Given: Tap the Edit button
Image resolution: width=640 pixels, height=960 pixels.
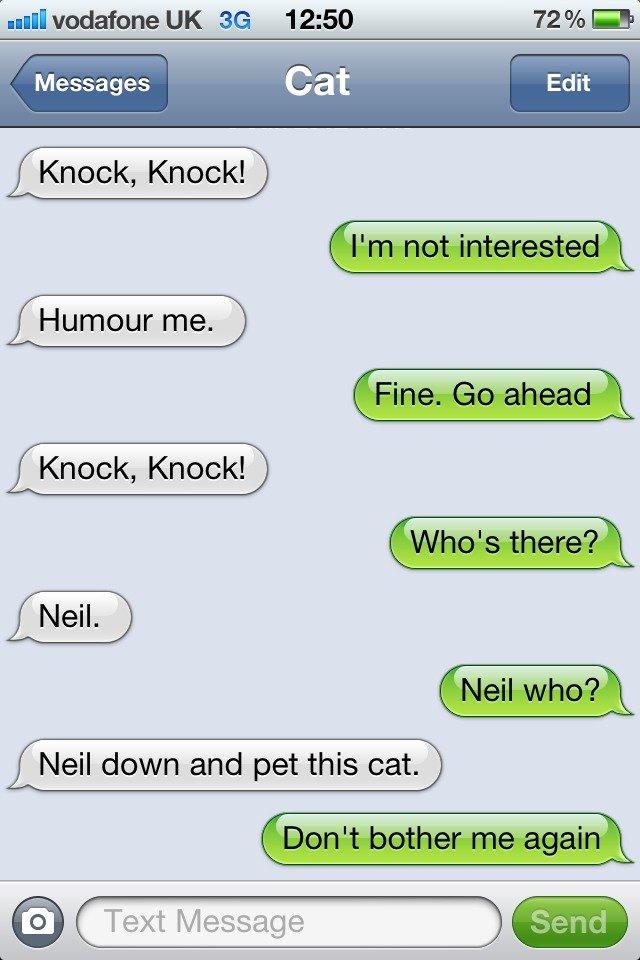Looking at the screenshot, I should point(567,83).
